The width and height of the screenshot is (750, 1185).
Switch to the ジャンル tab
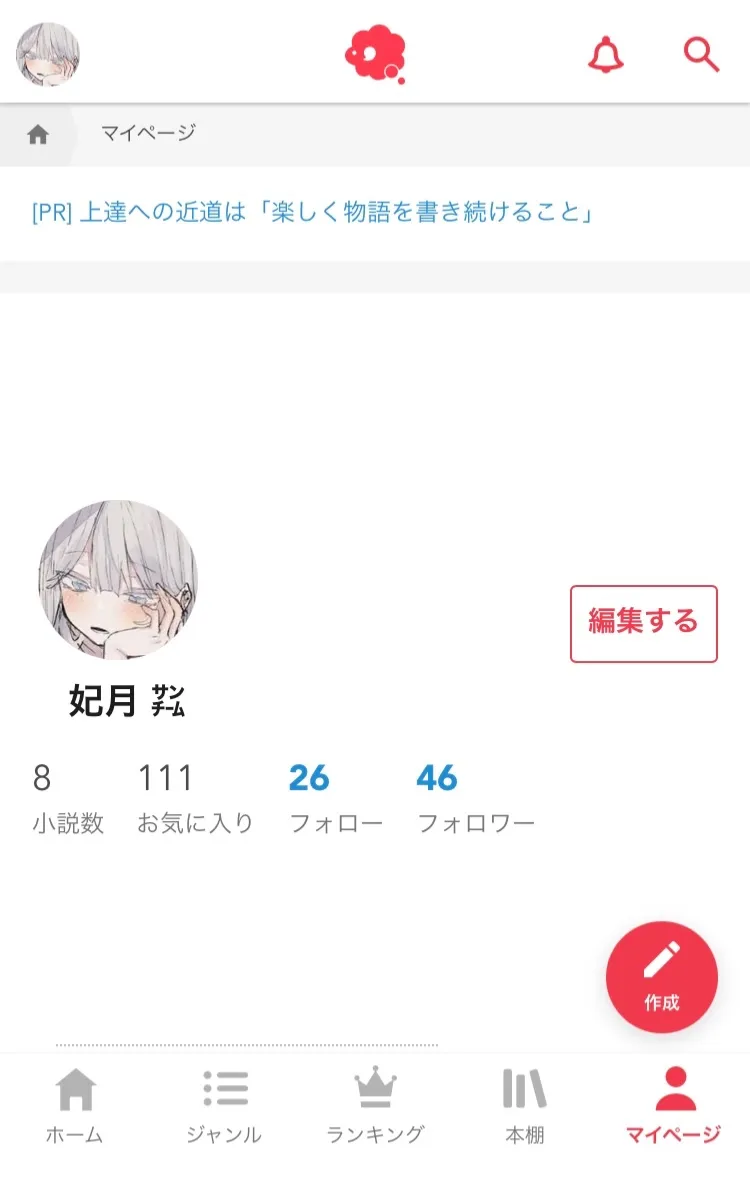224,1105
